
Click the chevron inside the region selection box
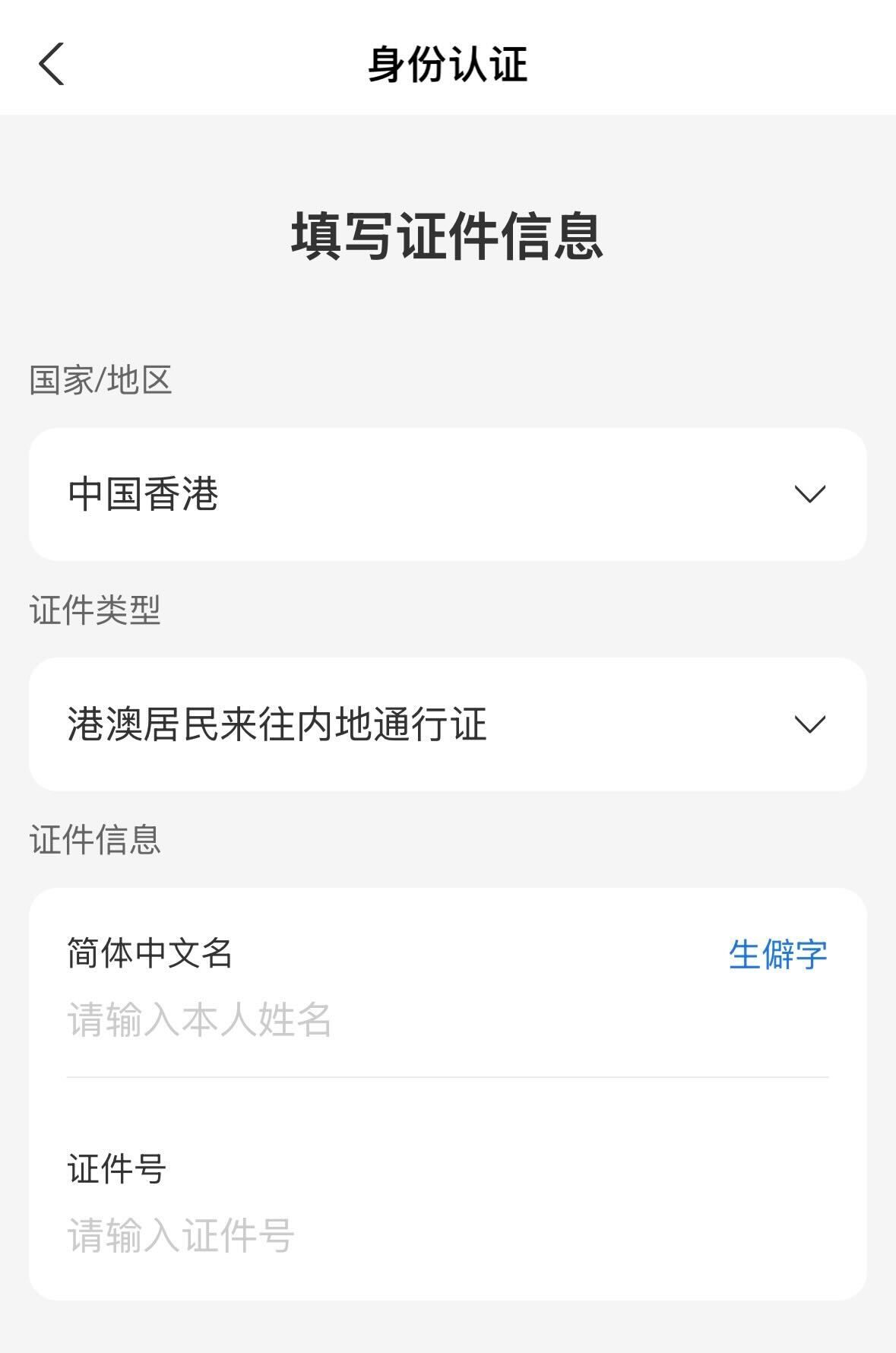point(809,493)
